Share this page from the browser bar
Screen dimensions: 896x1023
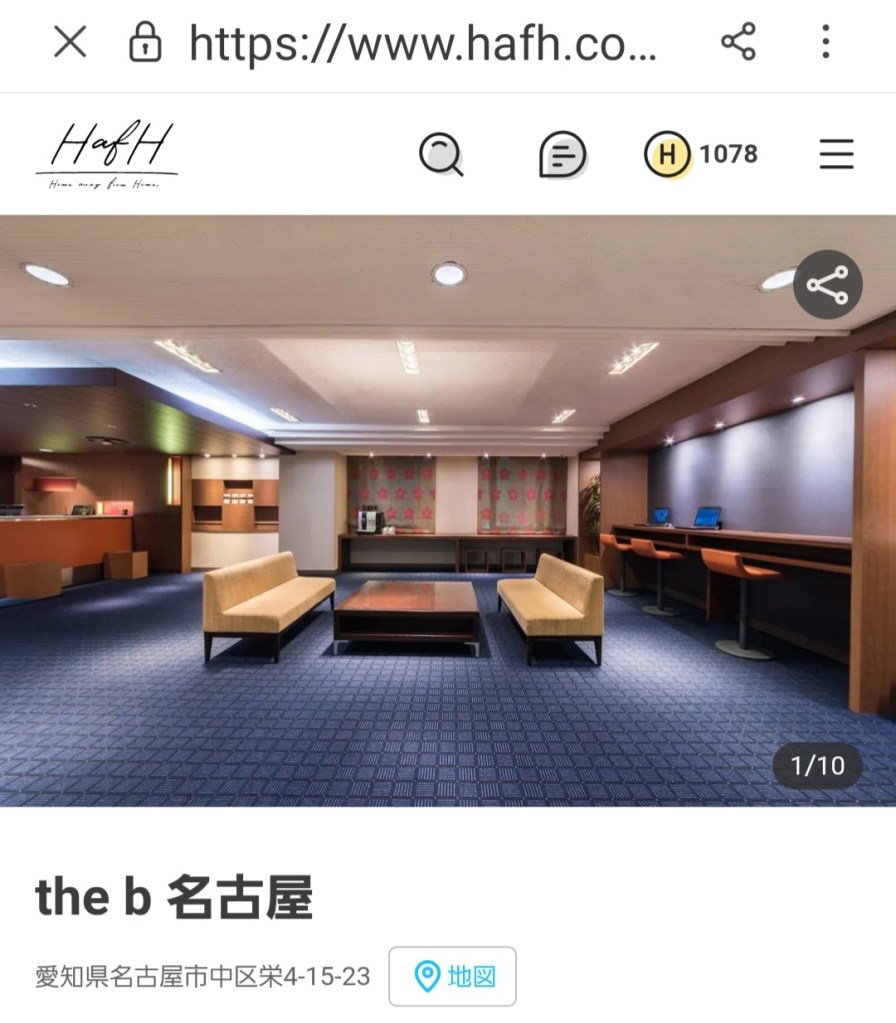pos(738,43)
